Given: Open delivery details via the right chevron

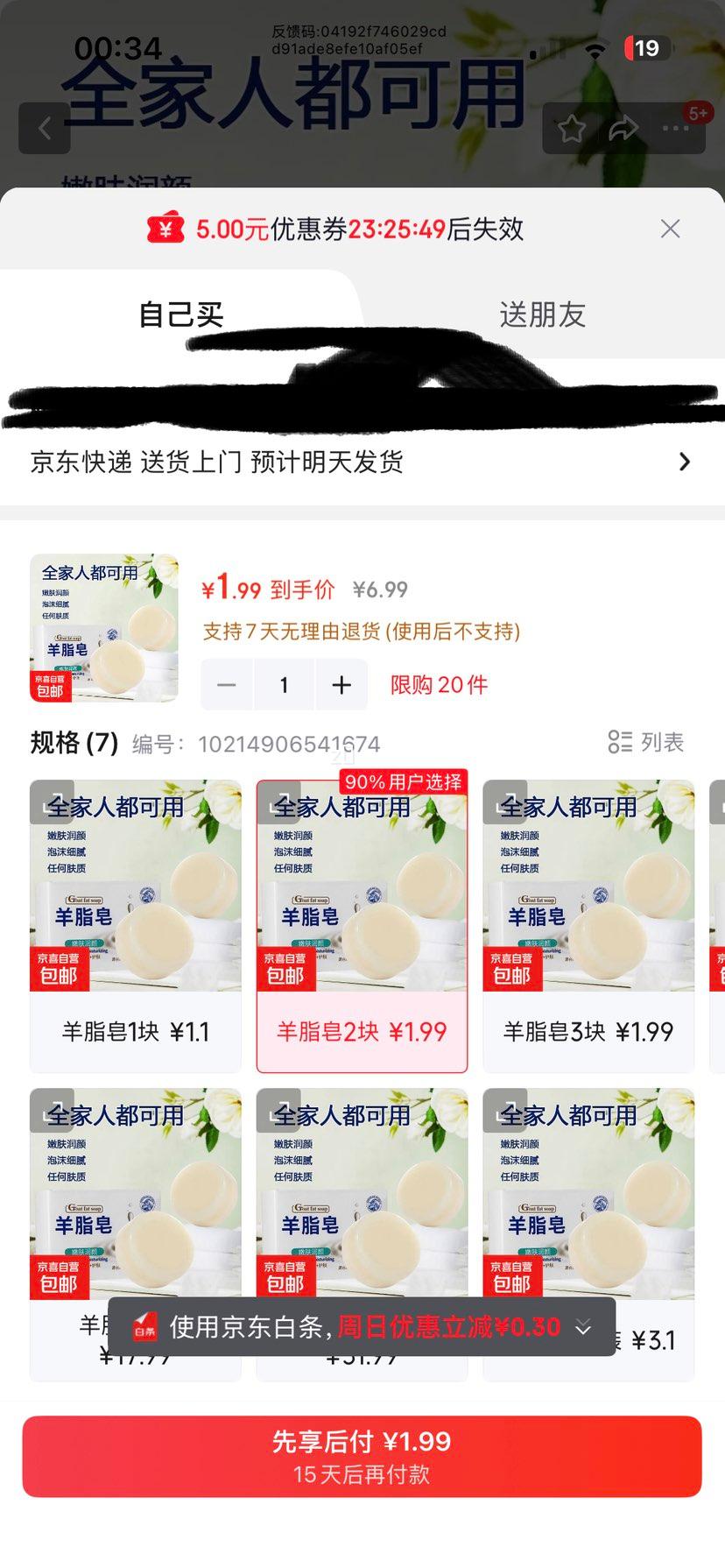Looking at the screenshot, I should [x=686, y=461].
